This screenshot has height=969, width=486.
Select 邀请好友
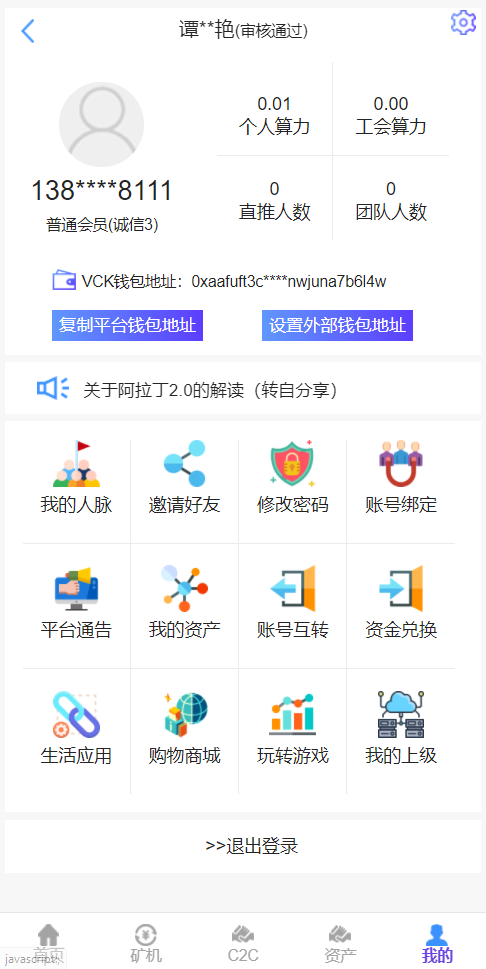point(184,478)
